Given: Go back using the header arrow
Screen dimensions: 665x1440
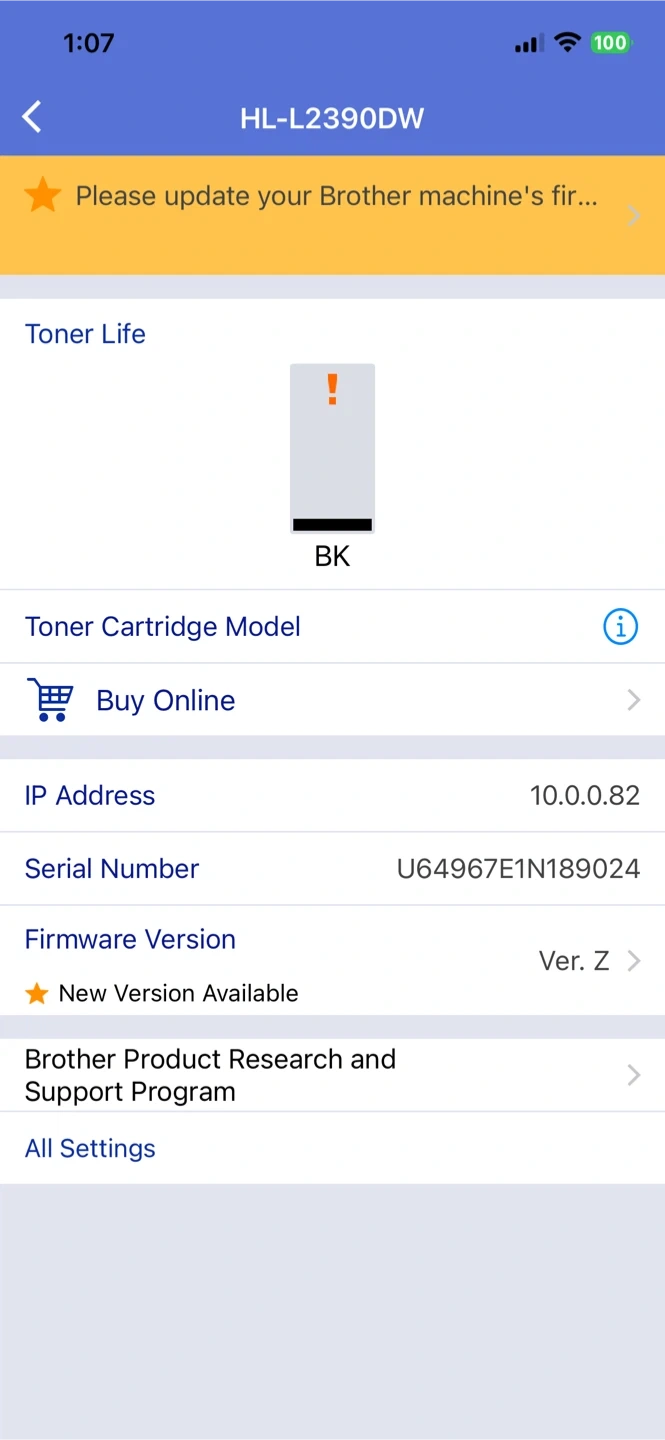Looking at the screenshot, I should pos(32,117).
